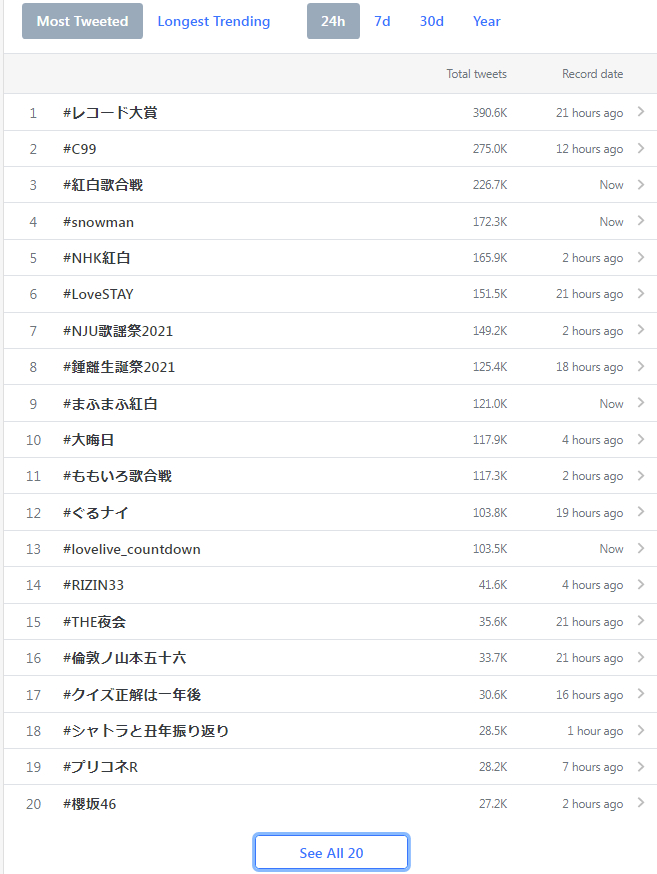
Task: Switch to the Year time range
Action: pyautogui.click(x=487, y=21)
